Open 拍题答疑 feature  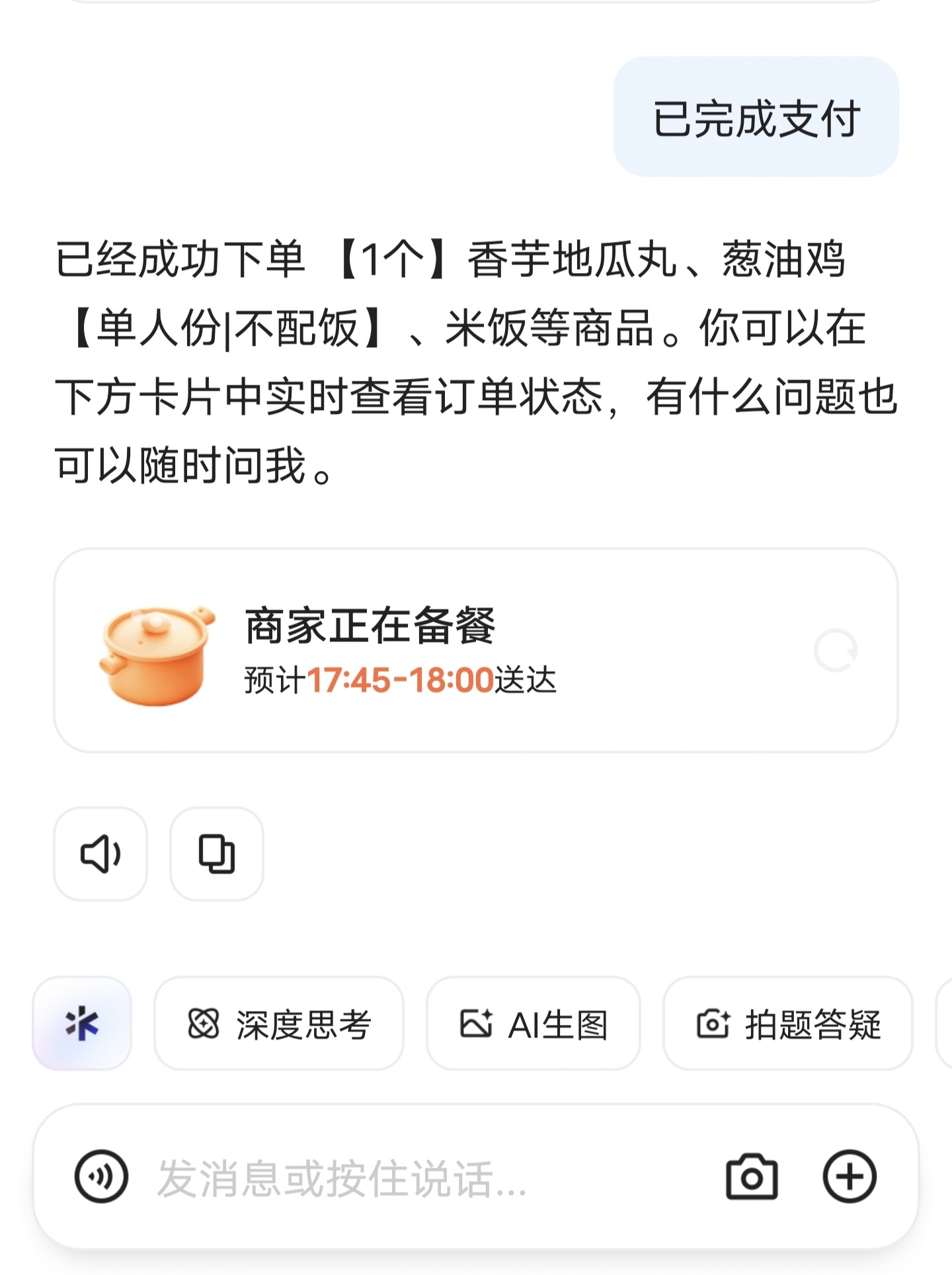tap(787, 1024)
